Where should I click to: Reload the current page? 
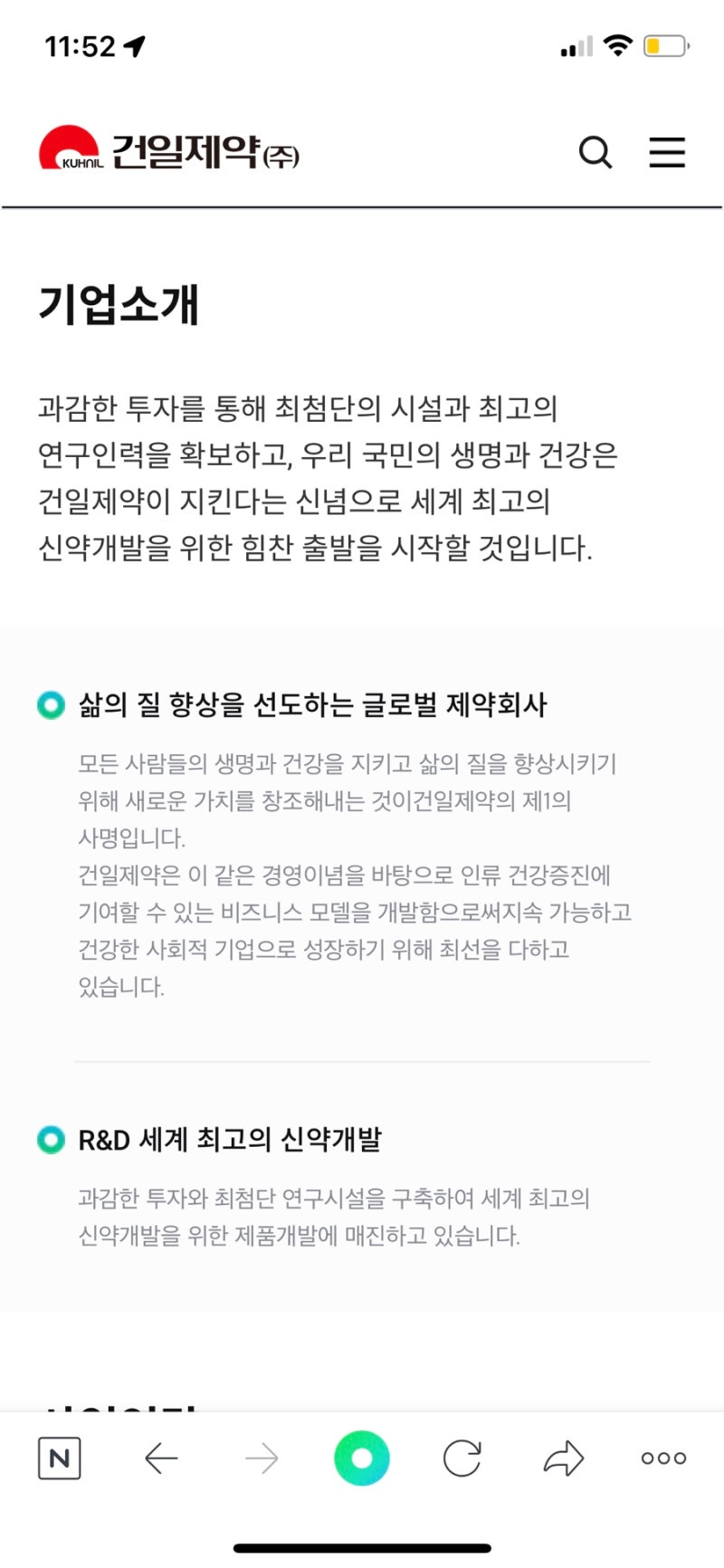point(462,1458)
